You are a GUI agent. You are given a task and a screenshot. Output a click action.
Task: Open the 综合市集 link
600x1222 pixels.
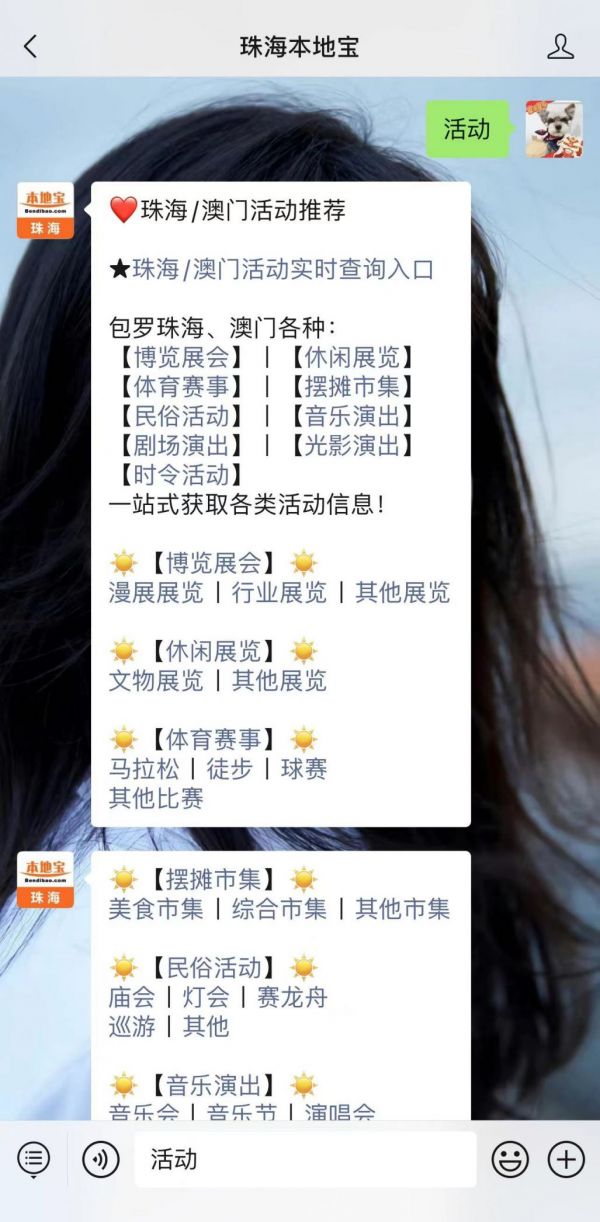(279, 909)
